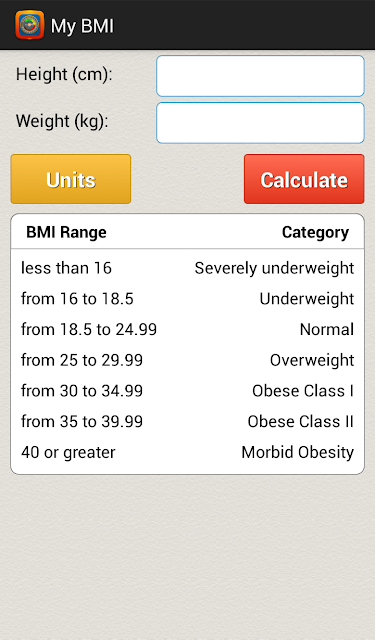Screen dimensions: 375x640
Task: Open the Units button
Action: pyautogui.click(x=71, y=179)
